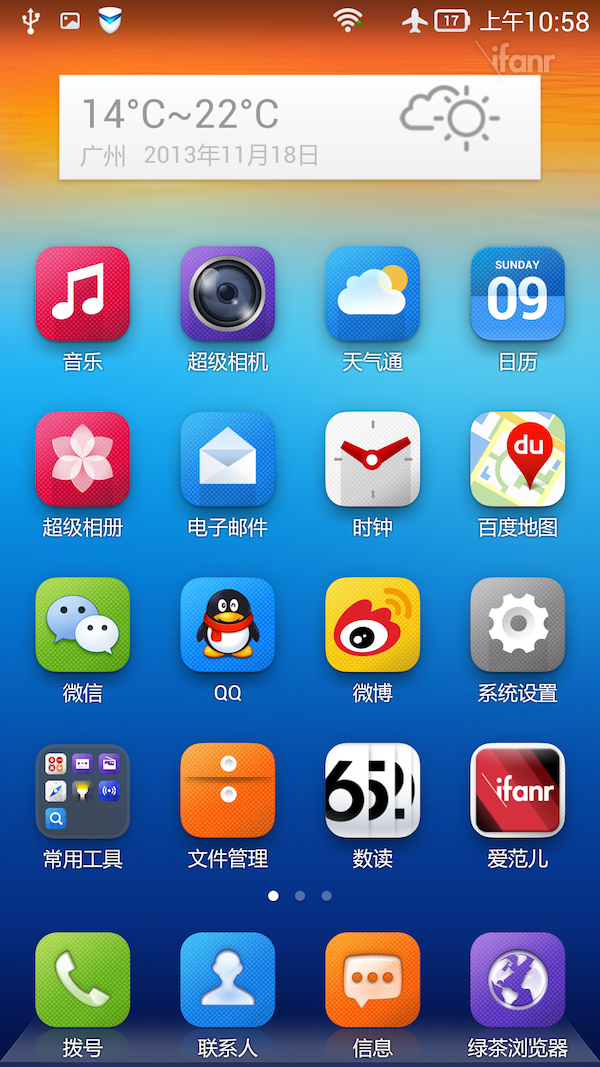Open 微信 WeChat
The image size is (600, 1067).
click(x=82, y=625)
